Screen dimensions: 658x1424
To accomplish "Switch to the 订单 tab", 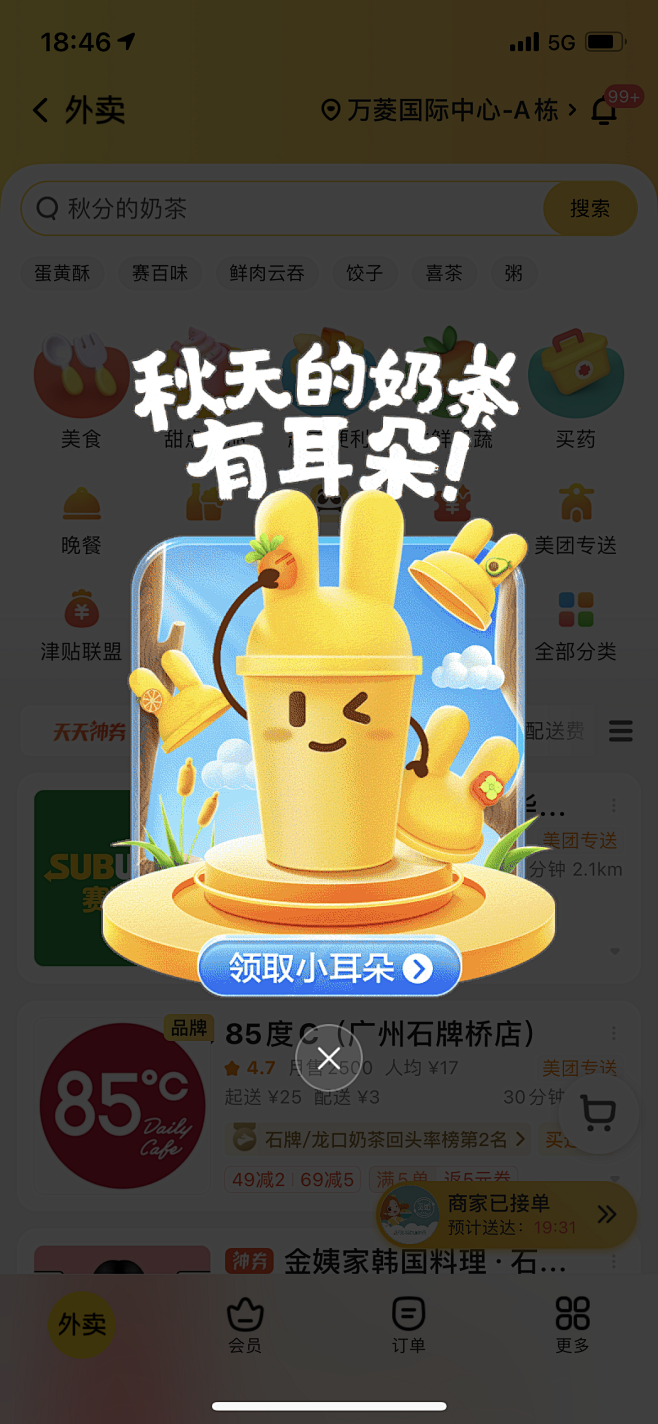I will tap(408, 1324).
